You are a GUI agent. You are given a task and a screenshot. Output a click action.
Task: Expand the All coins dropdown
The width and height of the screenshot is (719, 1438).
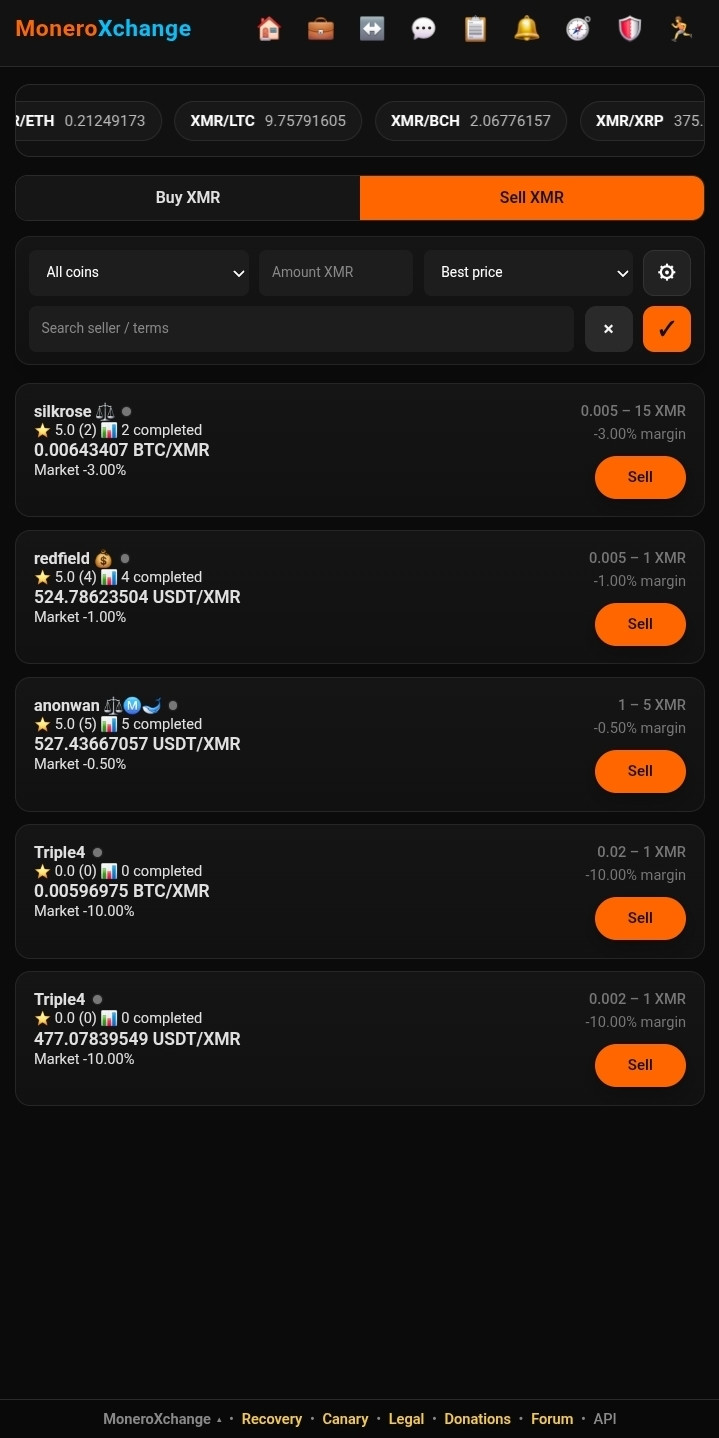[x=140, y=272]
